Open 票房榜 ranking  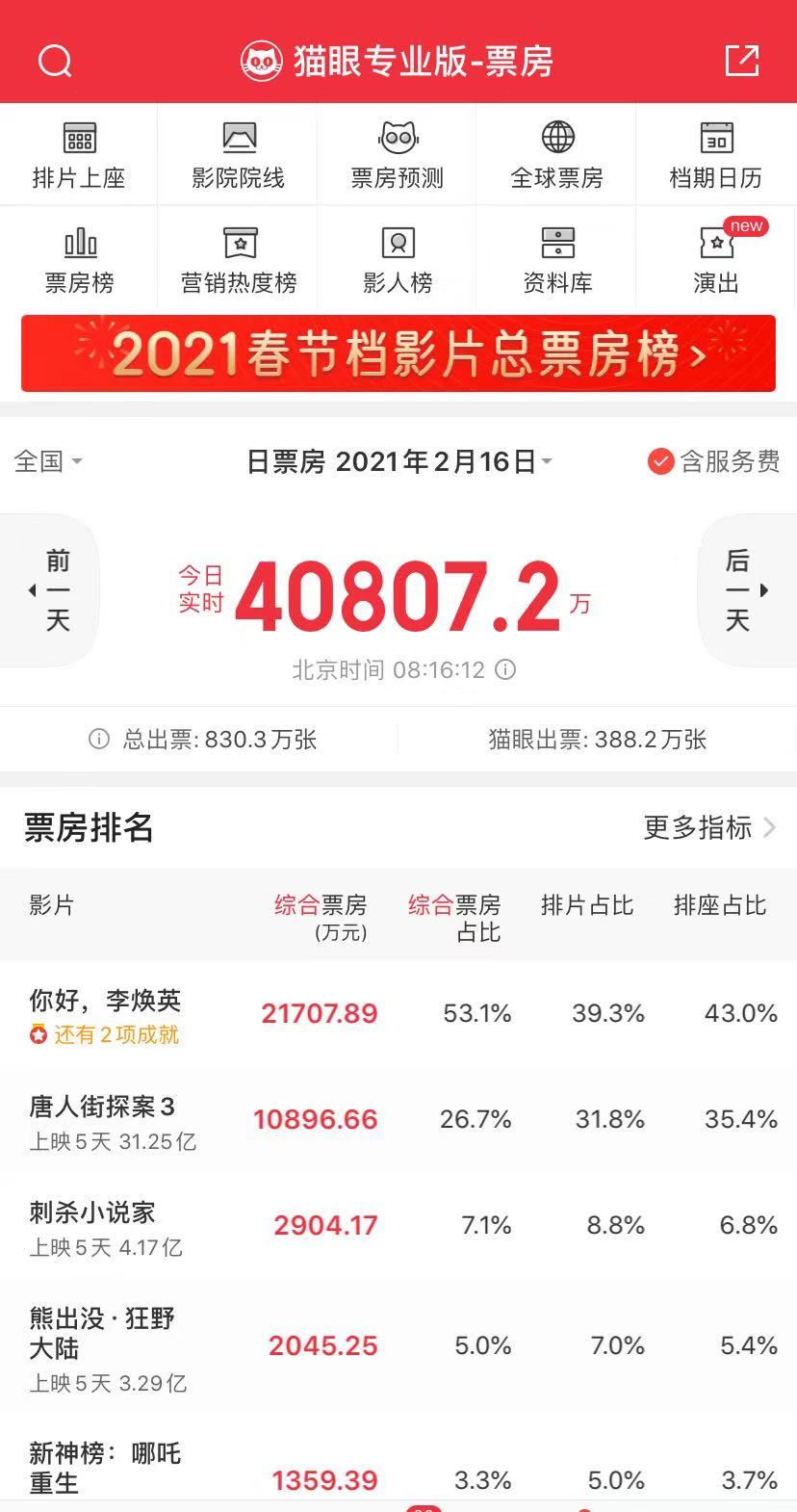coord(79,260)
